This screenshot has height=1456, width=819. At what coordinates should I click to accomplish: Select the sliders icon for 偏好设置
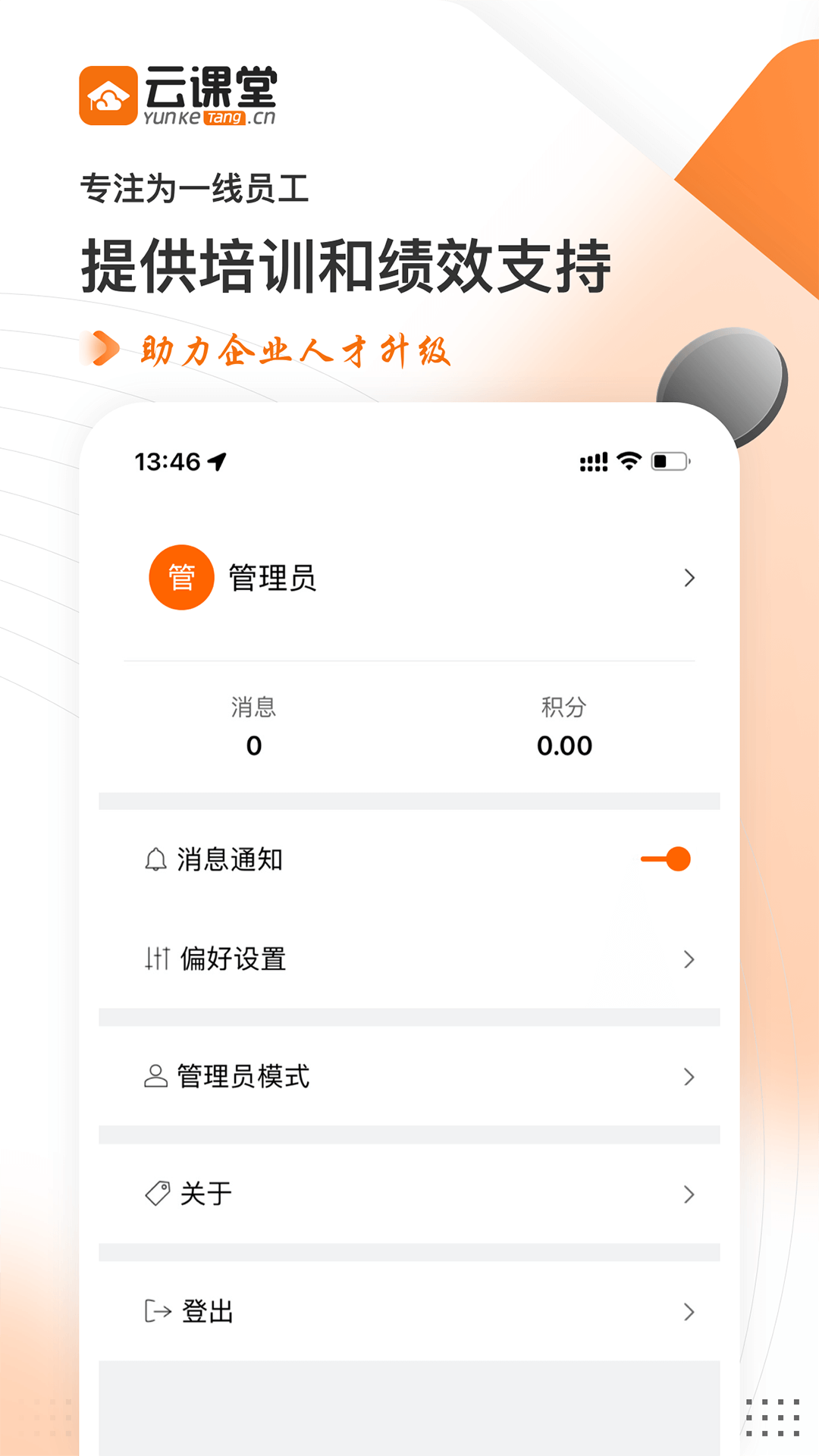click(x=155, y=959)
